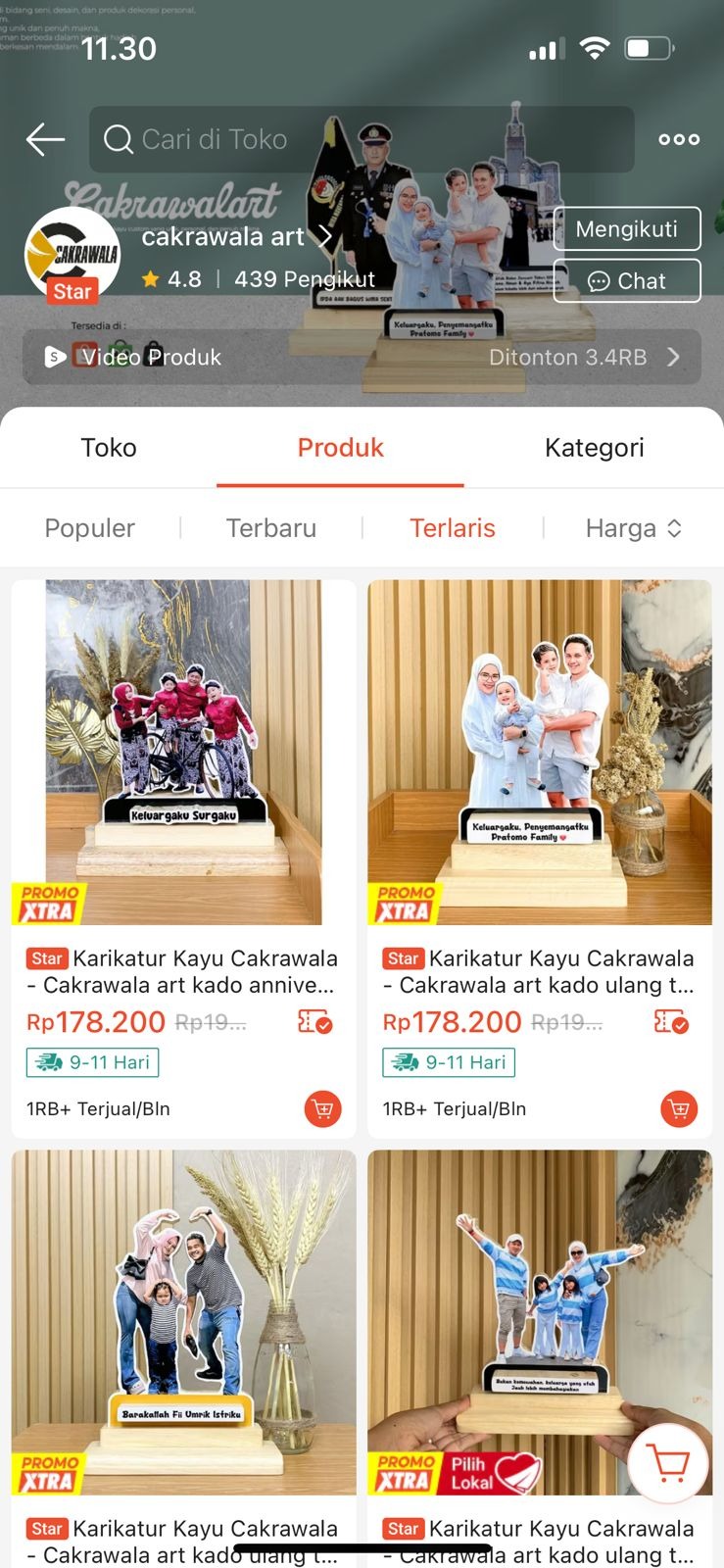Open cakrawala art shop details
724x1568 pixels.
235,237
